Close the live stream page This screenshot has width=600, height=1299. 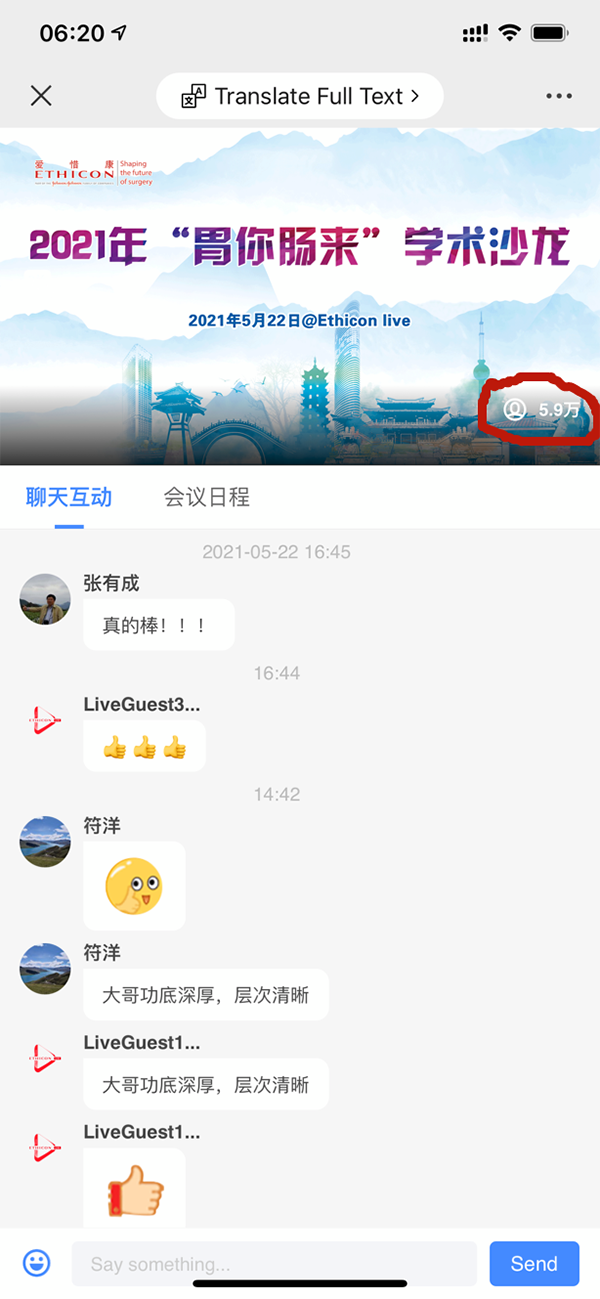click(41, 96)
